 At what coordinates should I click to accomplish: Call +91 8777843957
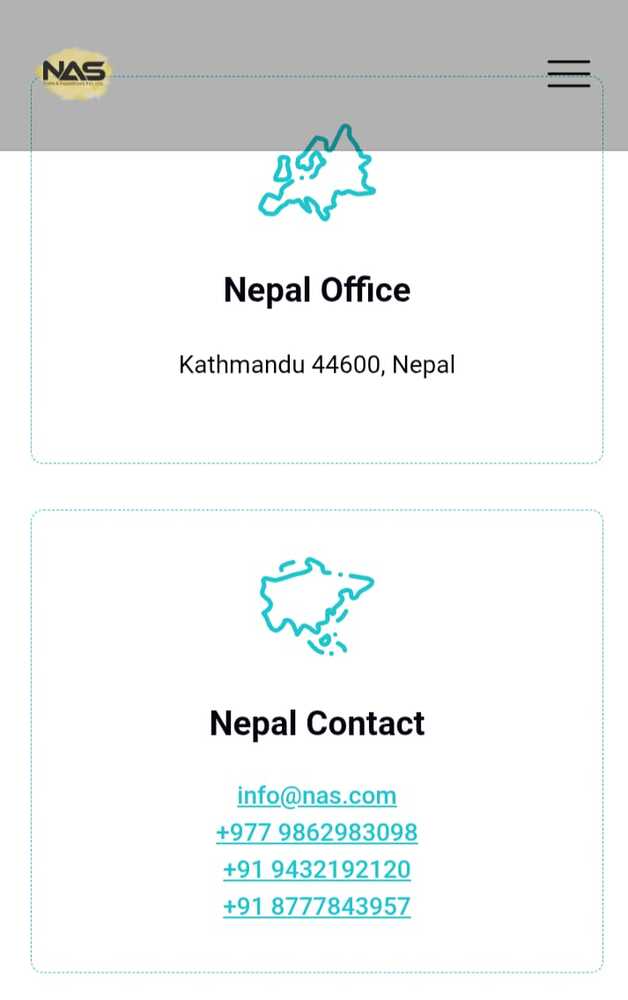(316, 907)
